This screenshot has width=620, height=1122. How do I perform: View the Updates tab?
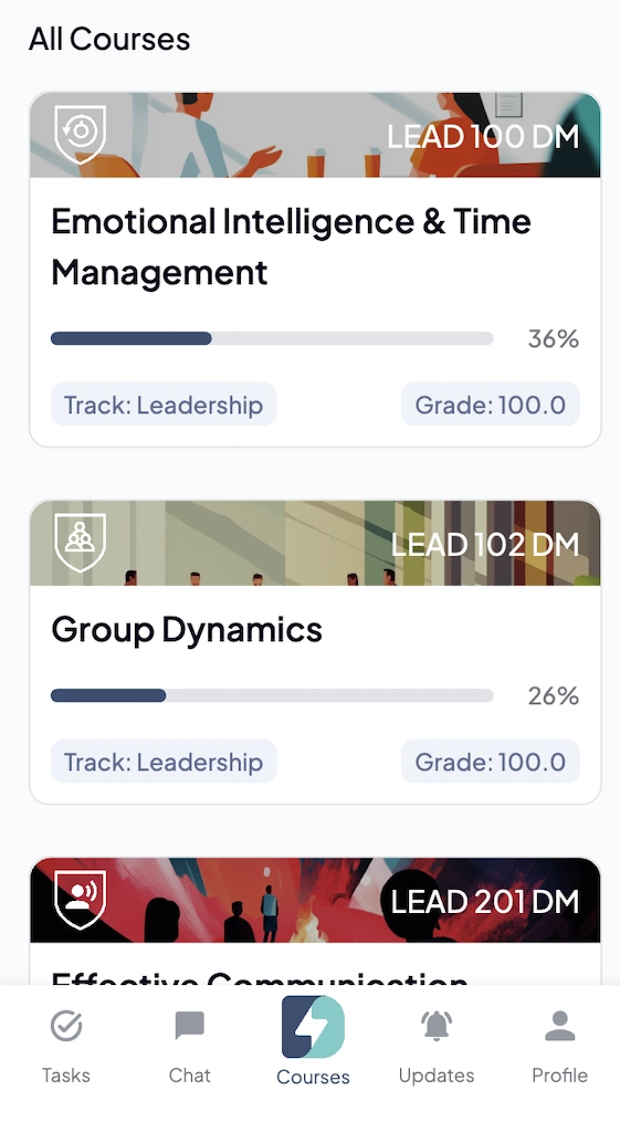436,1044
